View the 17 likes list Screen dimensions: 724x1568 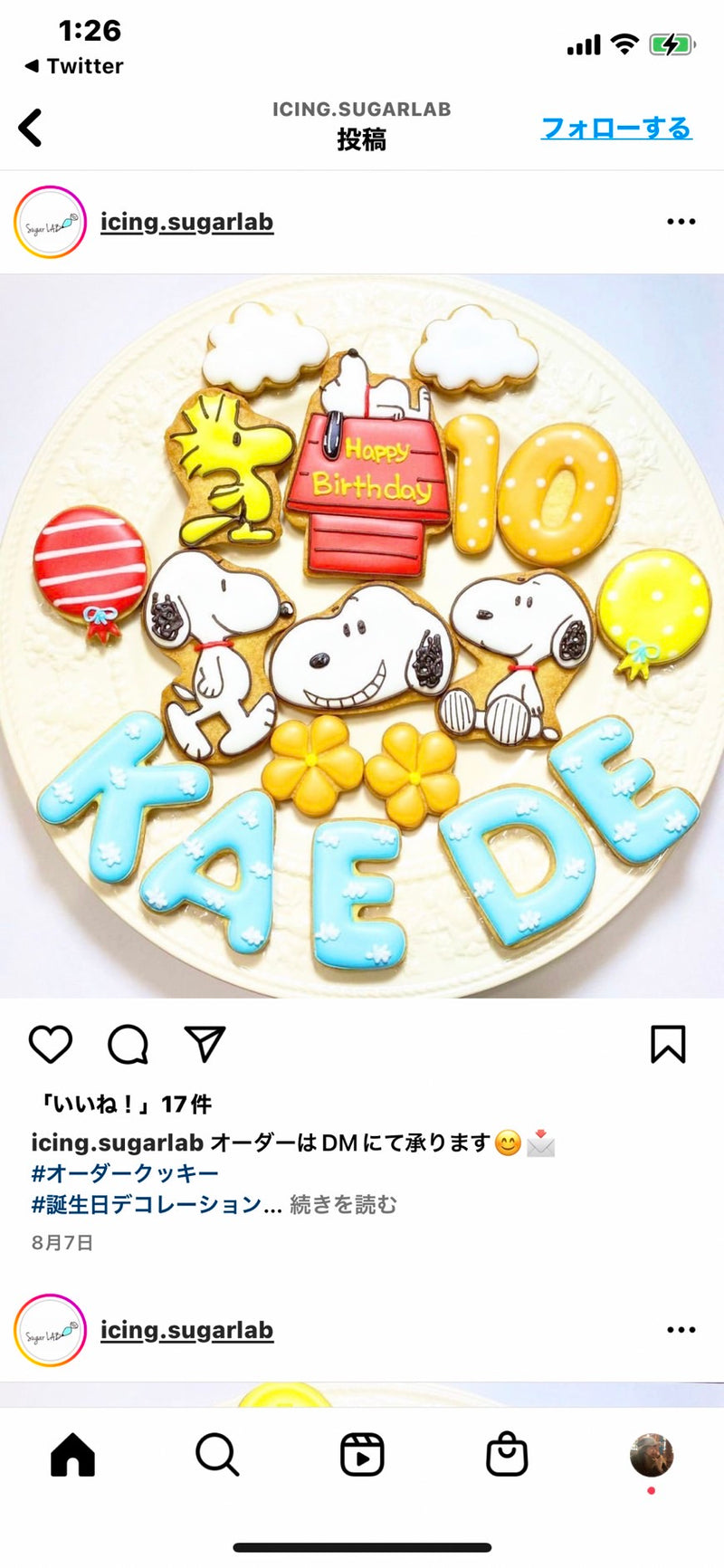(122, 1104)
